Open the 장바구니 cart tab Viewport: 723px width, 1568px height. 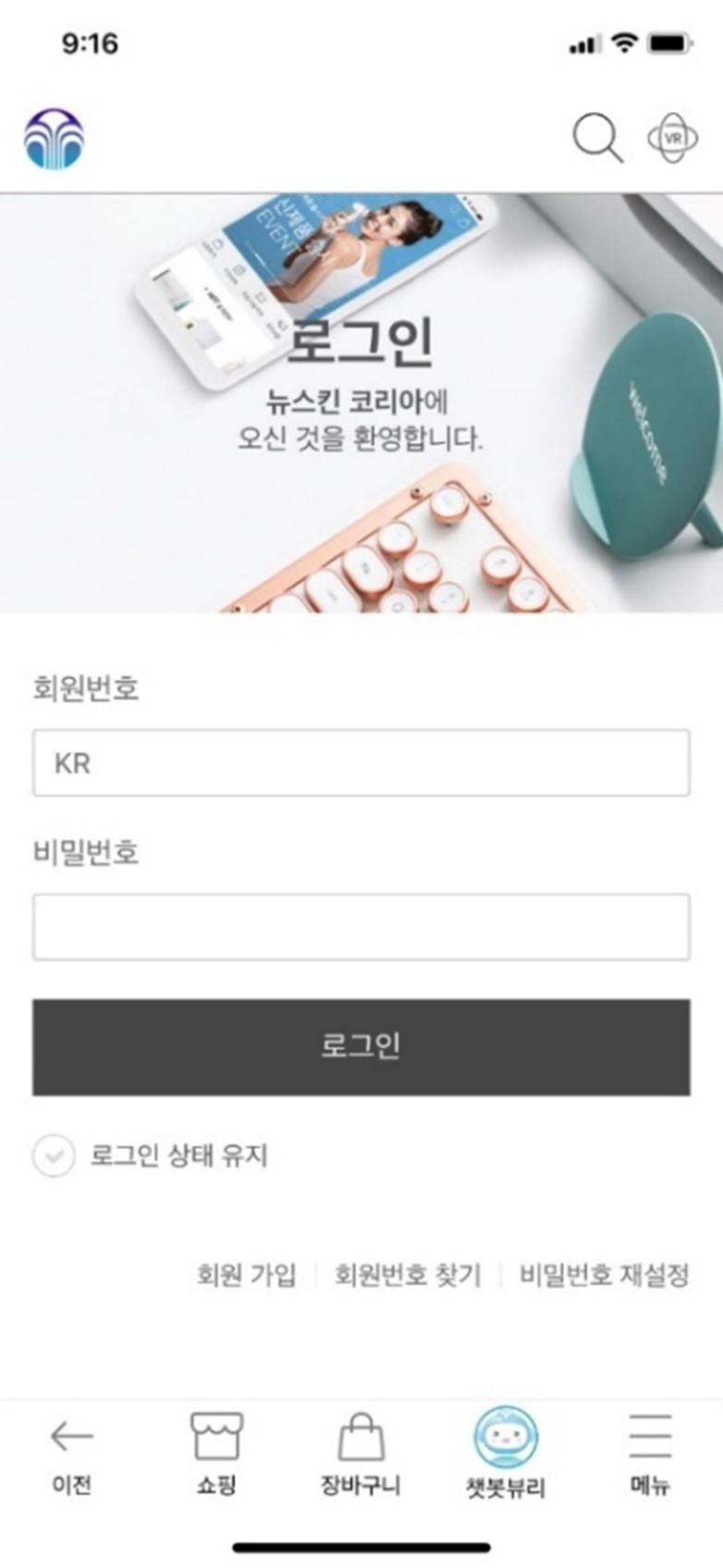[x=361, y=1452]
